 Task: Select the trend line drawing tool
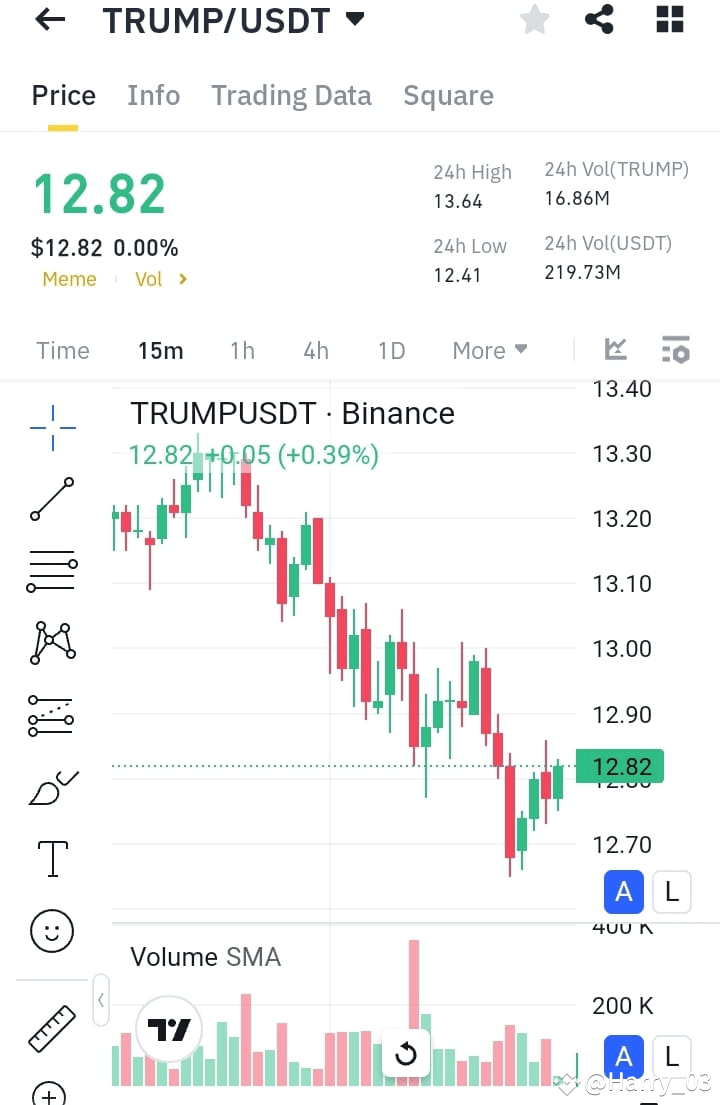pos(51,497)
